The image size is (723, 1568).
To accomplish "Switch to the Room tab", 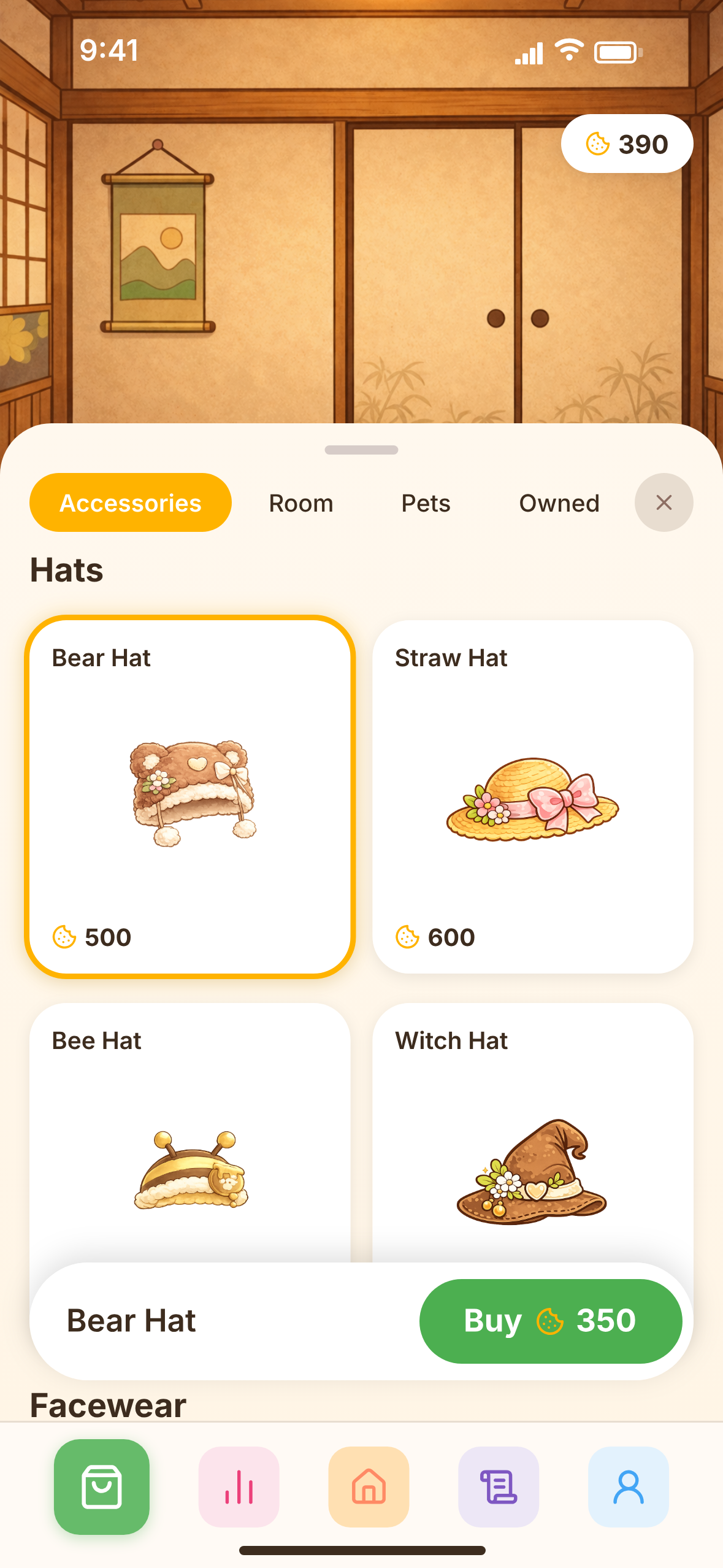I will [x=300, y=502].
